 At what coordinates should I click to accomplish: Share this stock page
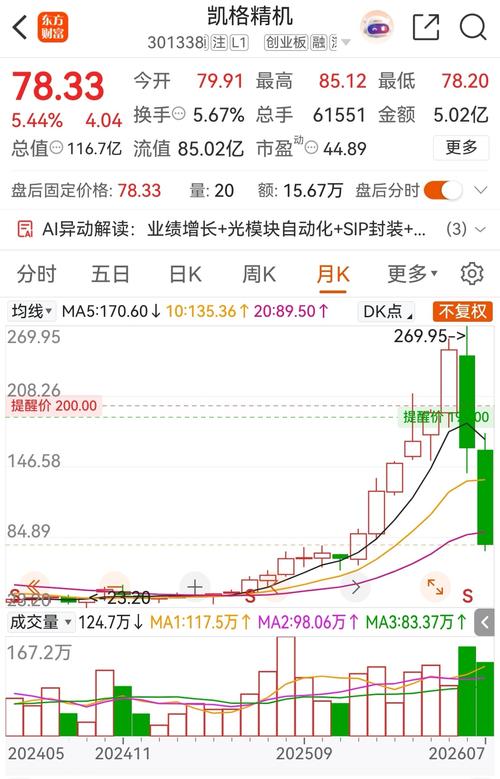point(426,27)
